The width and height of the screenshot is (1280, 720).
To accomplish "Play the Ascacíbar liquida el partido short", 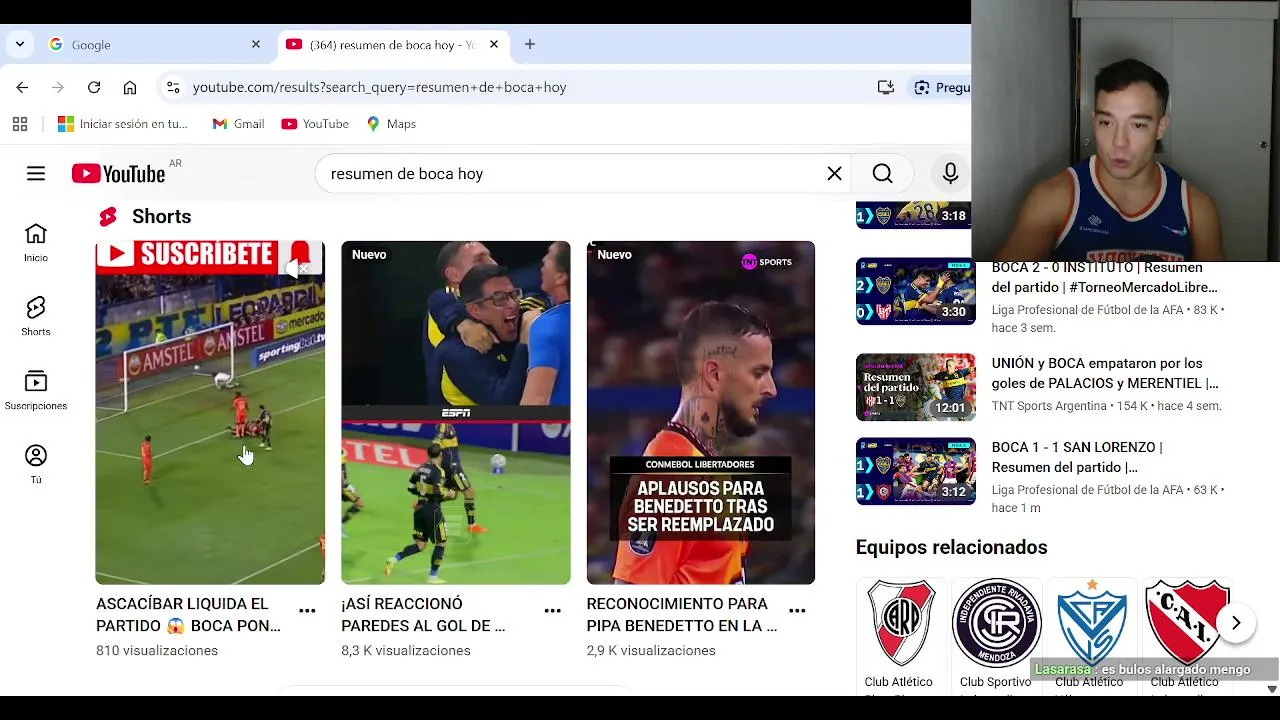I will pyautogui.click(x=210, y=412).
